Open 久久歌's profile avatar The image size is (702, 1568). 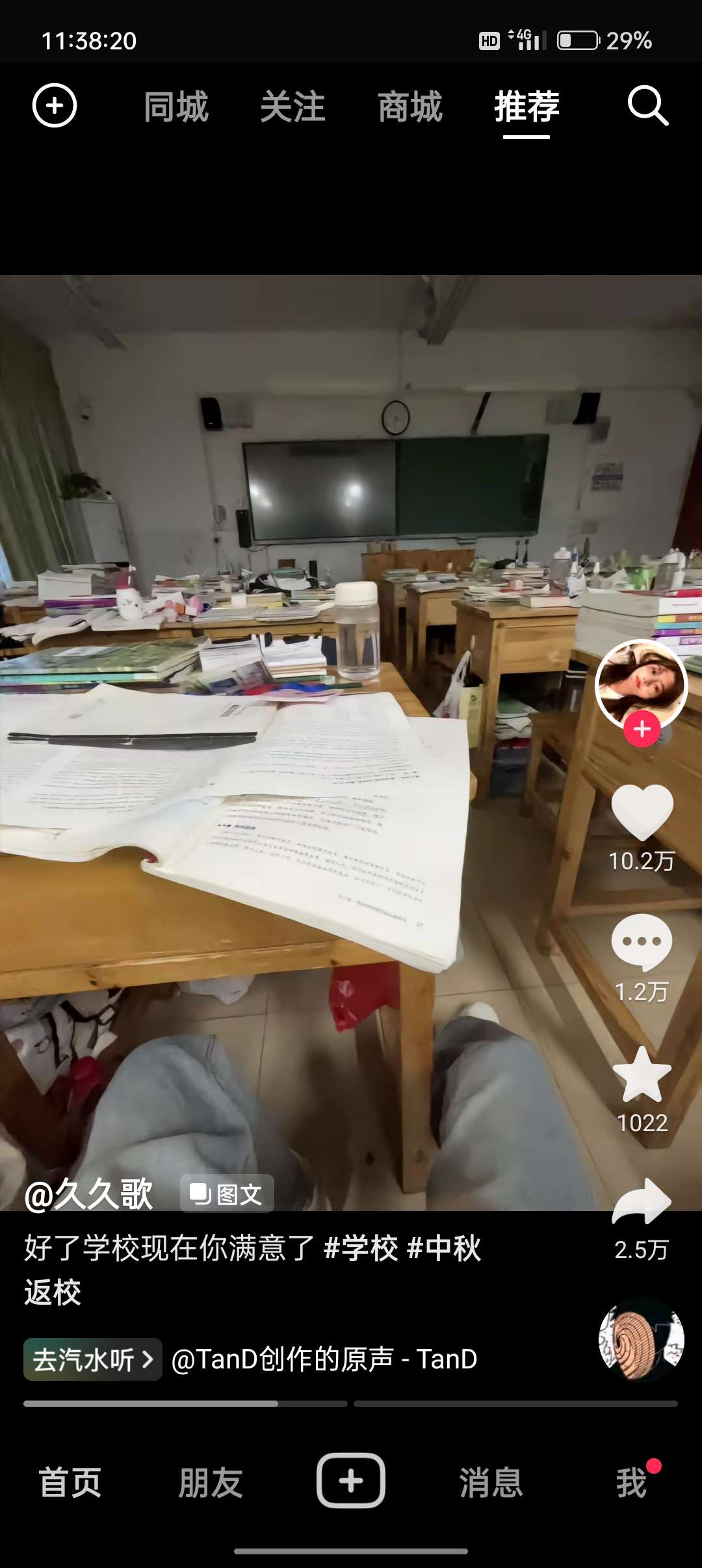[x=641, y=683]
